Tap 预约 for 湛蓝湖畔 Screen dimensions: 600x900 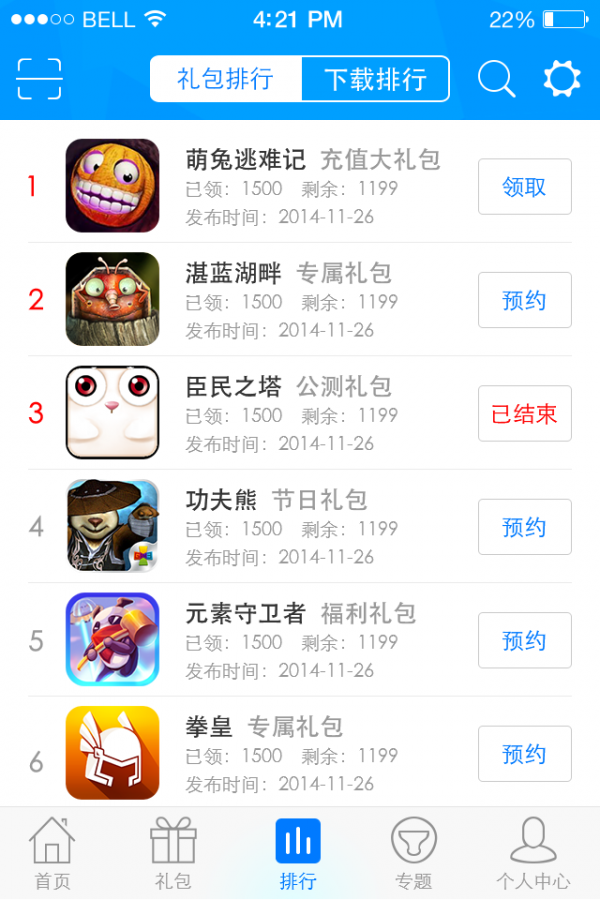pyautogui.click(x=524, y=300)
